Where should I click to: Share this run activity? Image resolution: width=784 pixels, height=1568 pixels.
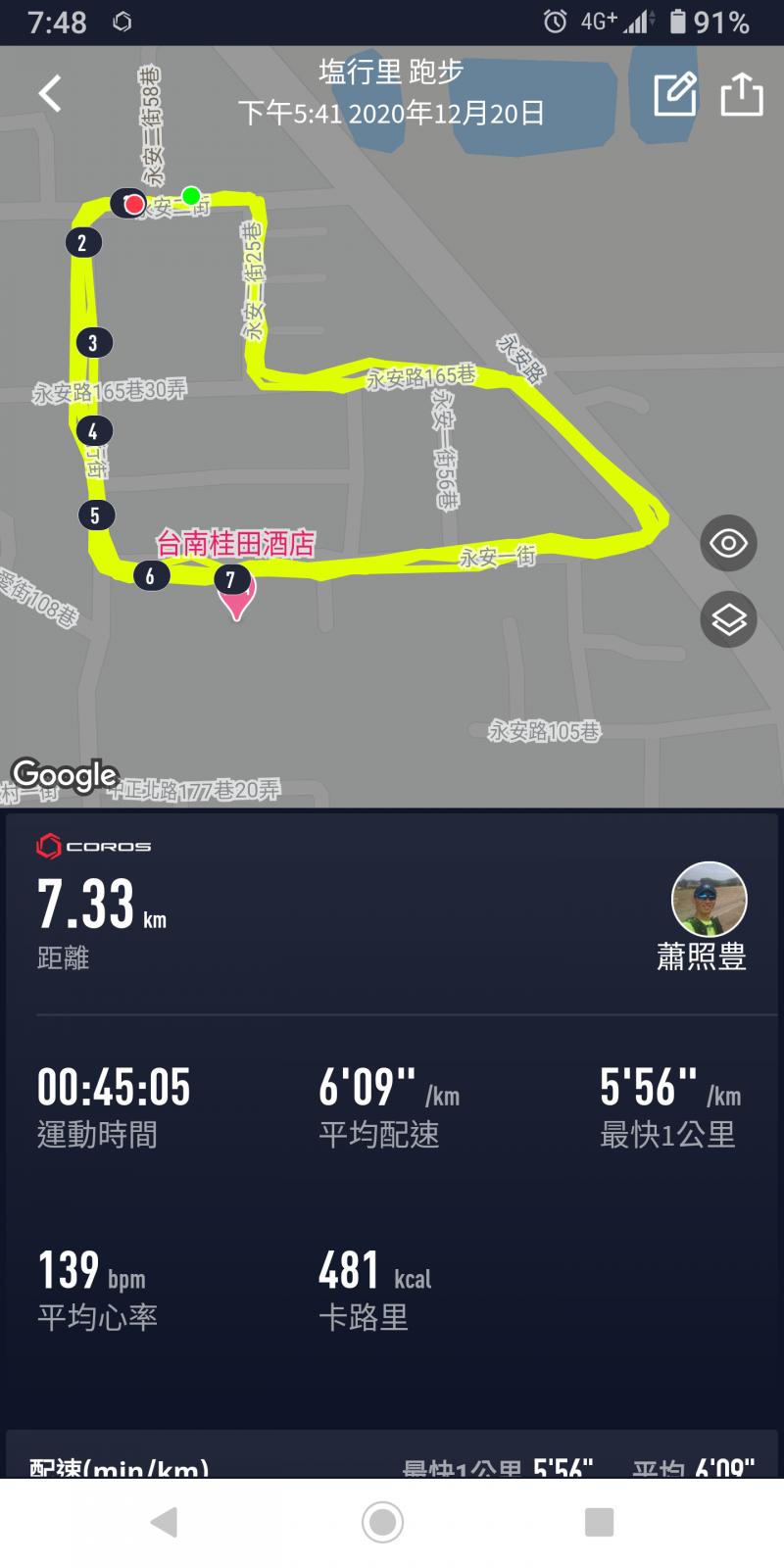[x=742, y=94]
